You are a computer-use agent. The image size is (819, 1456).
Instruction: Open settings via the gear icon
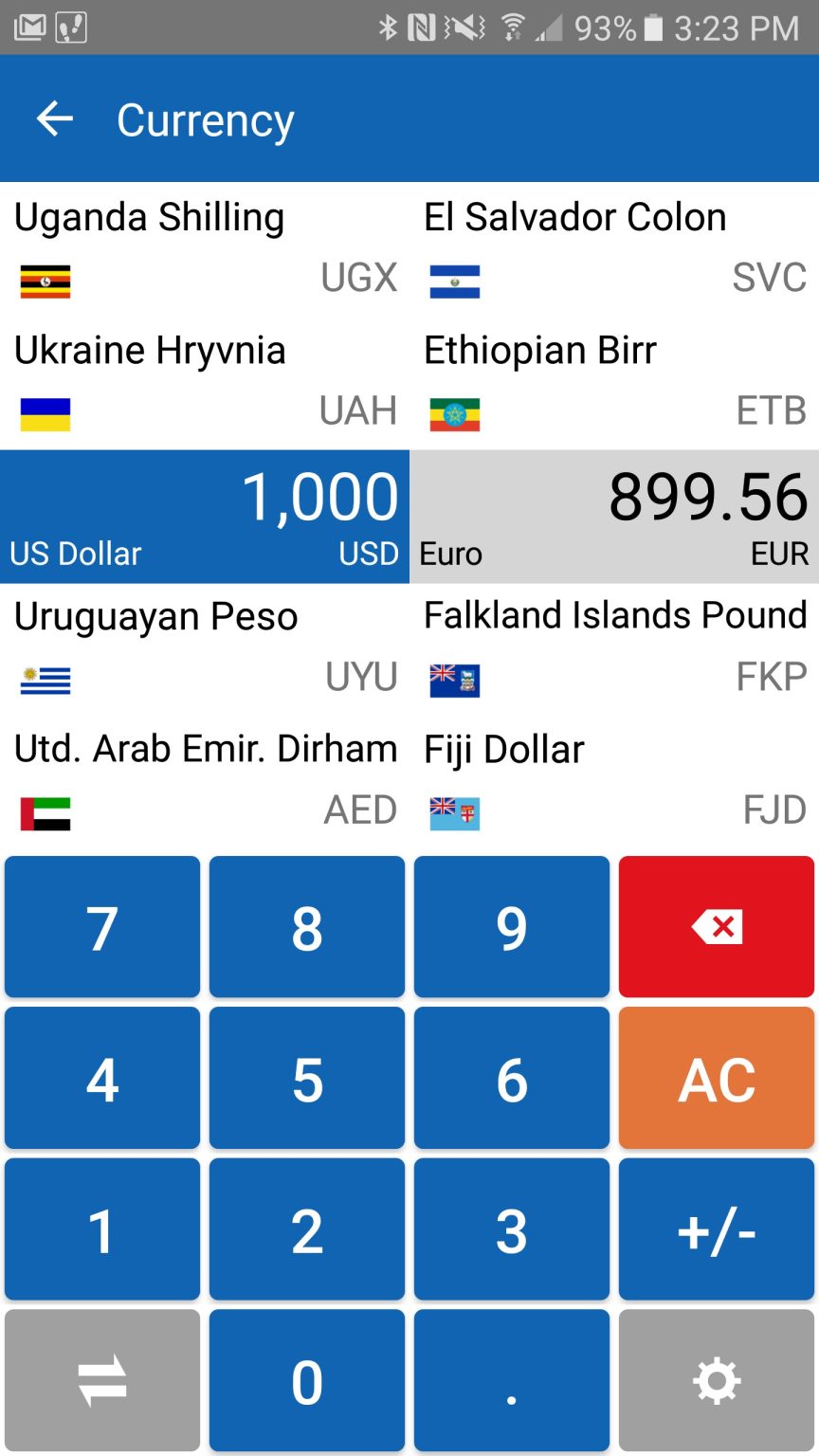point(716,1380)
